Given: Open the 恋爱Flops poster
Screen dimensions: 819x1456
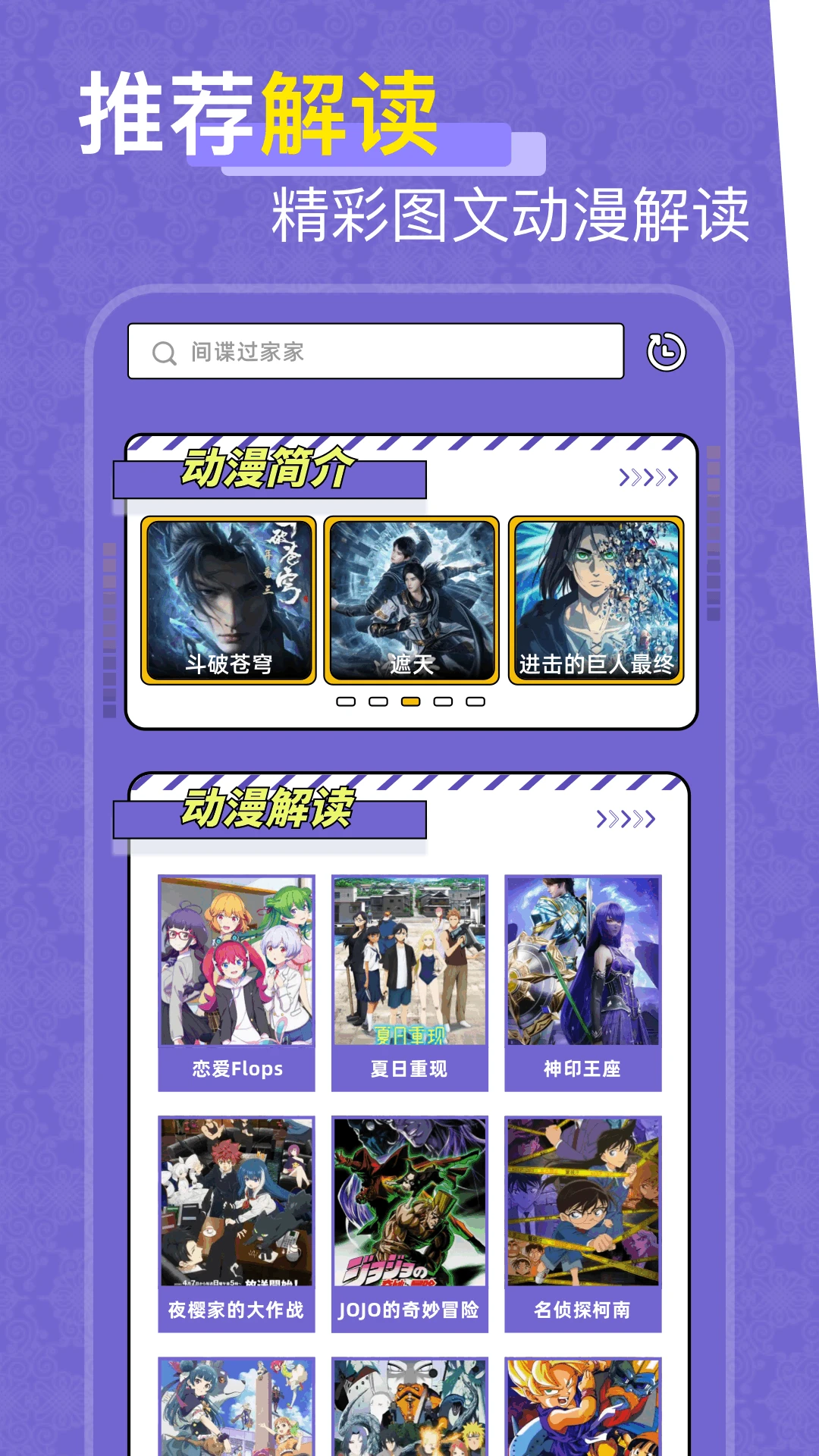Looking at the screenshot, I should click(x=235, y=971).
